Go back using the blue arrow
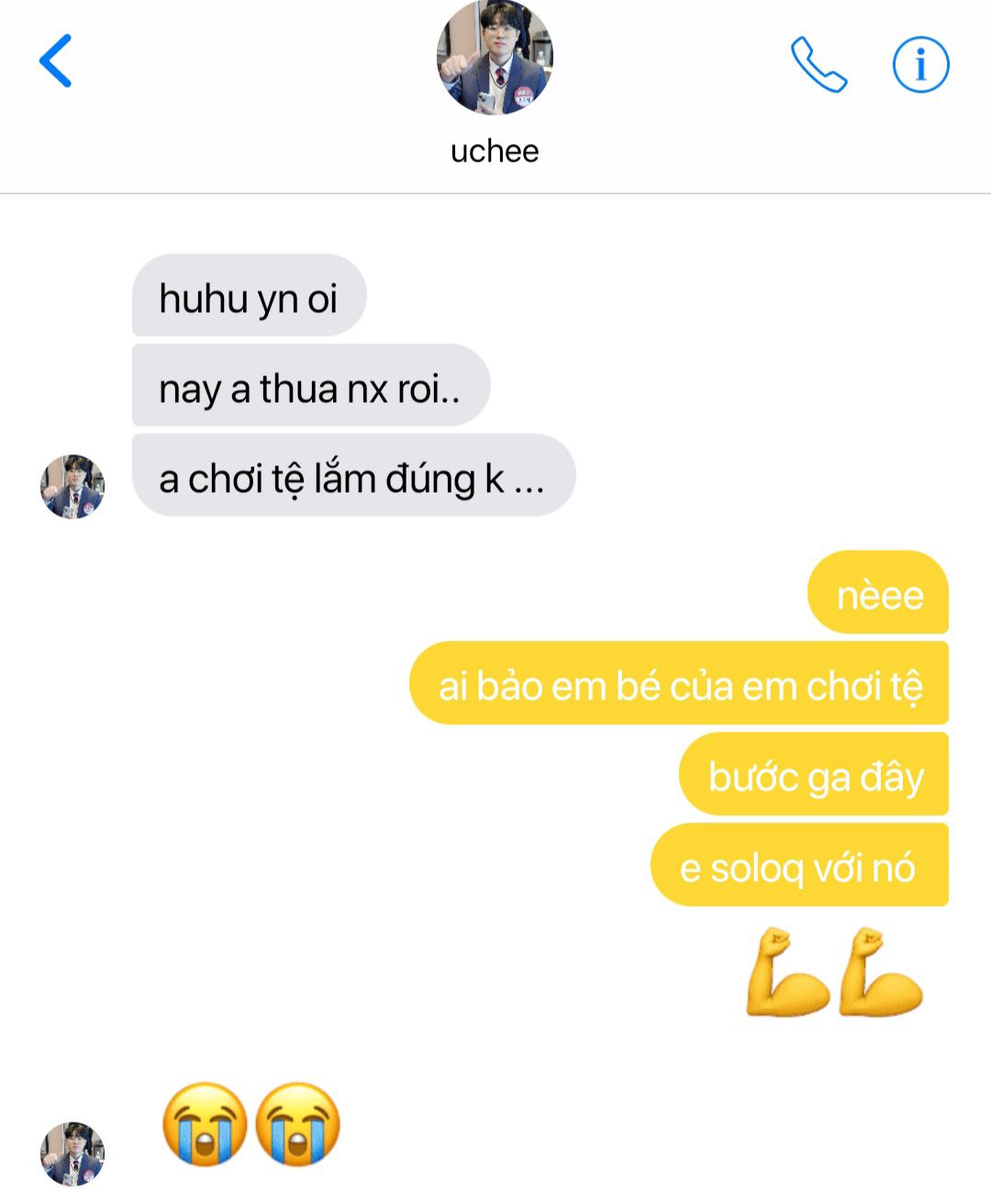 point(56,61)
